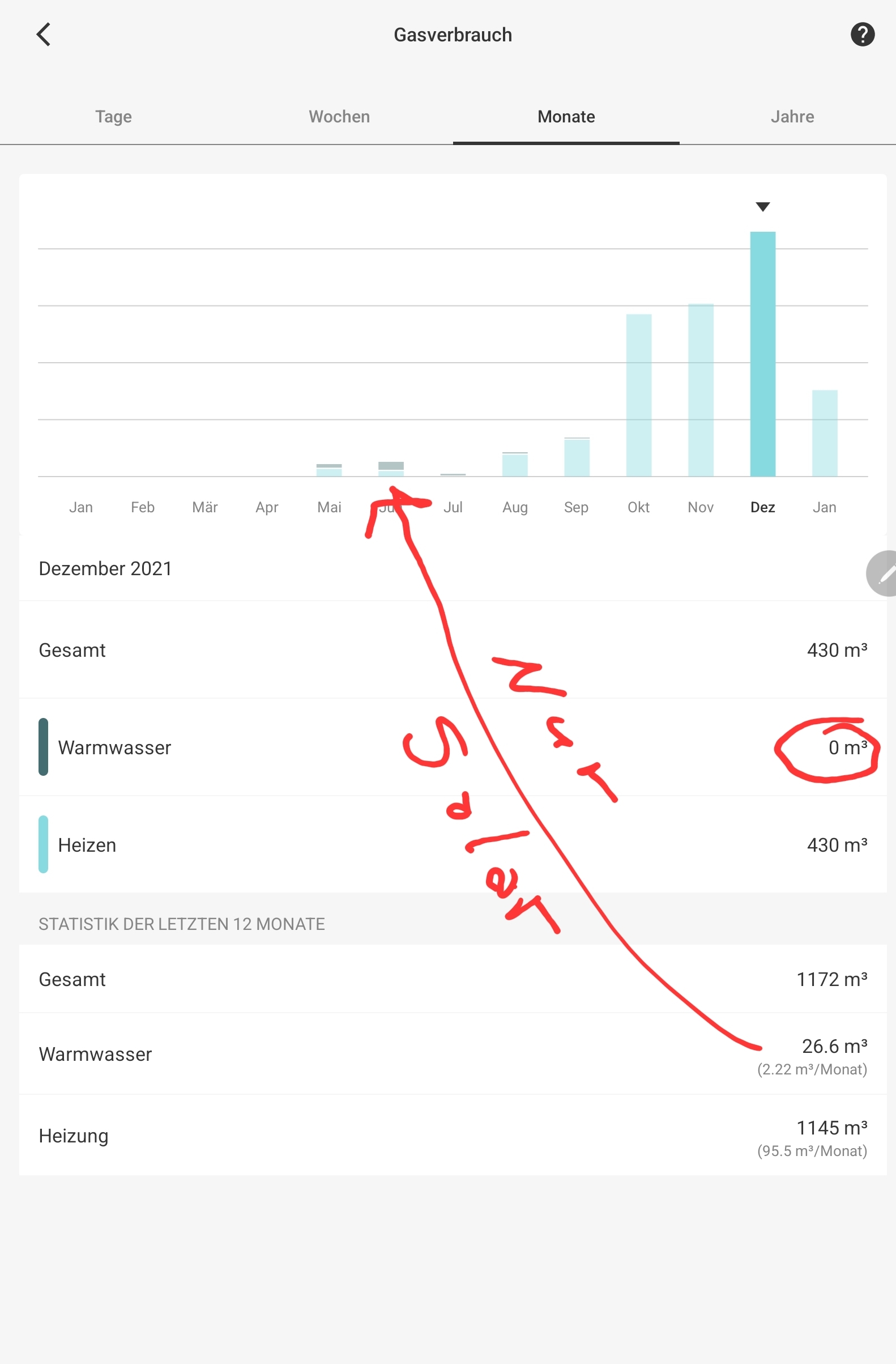
Task: Switch to the Tage tab
Action: coord(113,117)
